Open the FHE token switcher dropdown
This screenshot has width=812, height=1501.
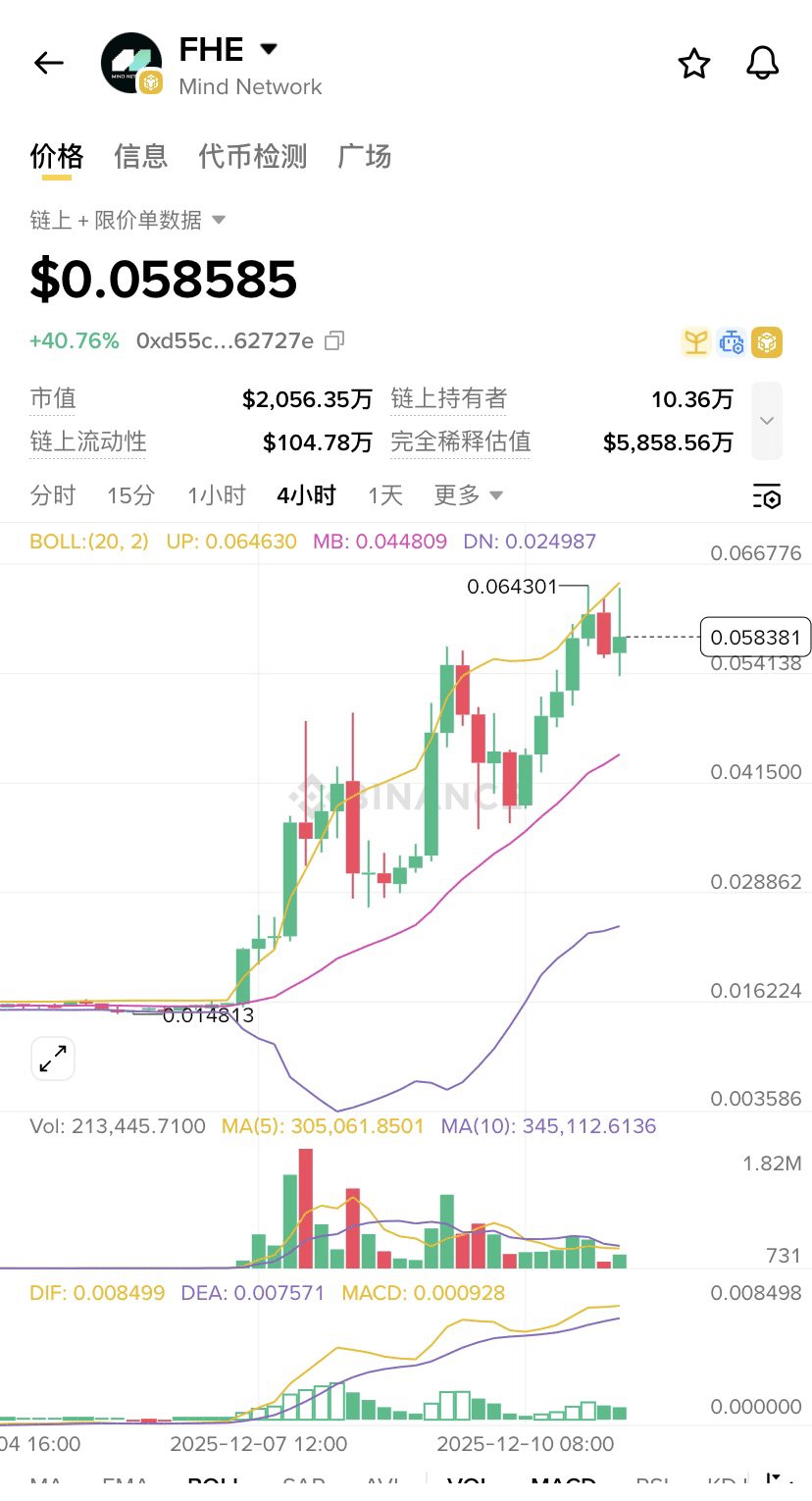pyautogui.click(x=268, y=49)
